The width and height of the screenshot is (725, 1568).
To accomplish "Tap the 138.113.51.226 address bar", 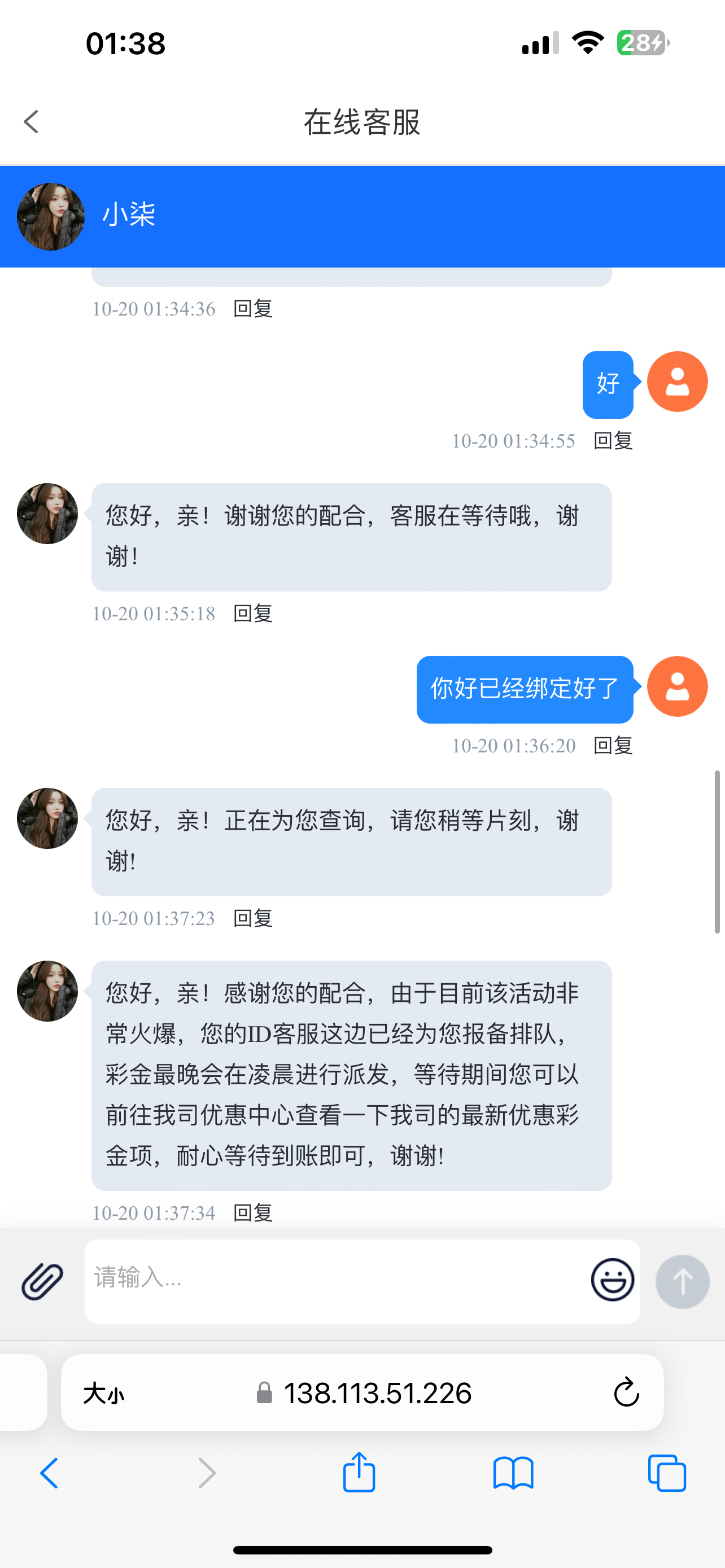I will (x=377, y=1393).
